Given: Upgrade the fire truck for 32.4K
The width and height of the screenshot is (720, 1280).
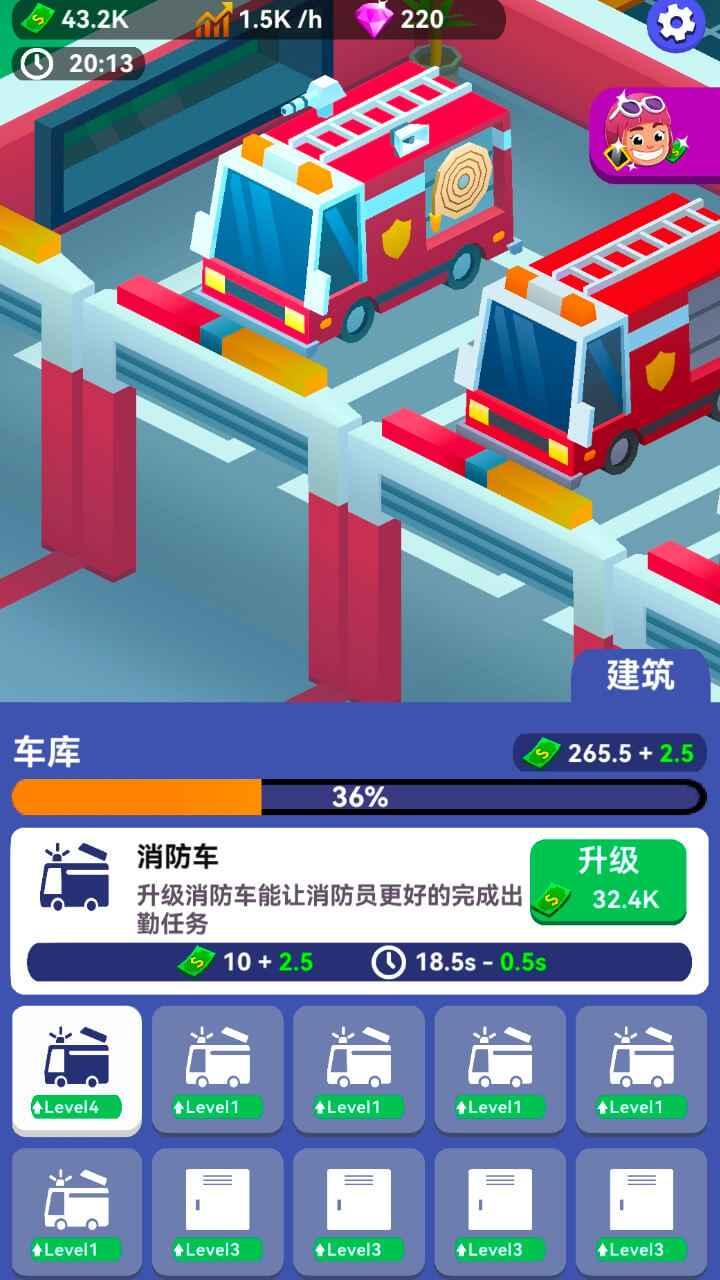Looking at the screenshot, I should coord(608,880).
